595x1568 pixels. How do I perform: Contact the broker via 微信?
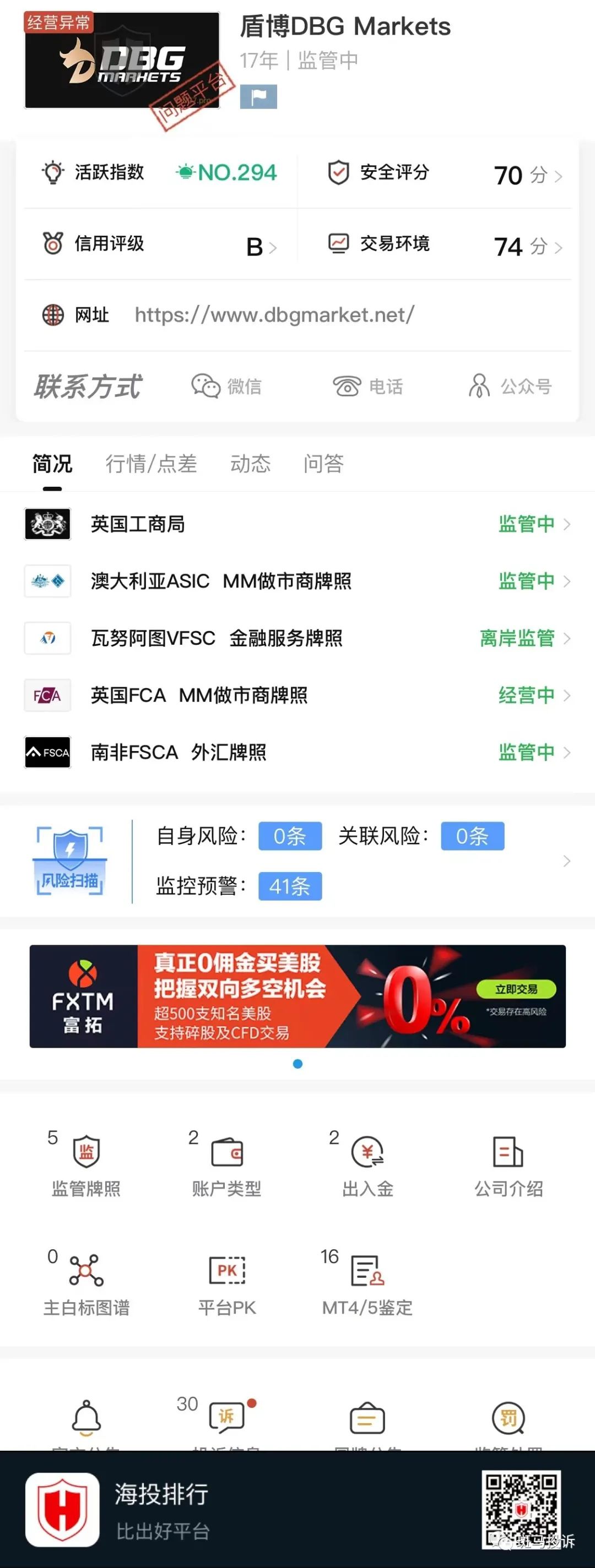pyautogui.click(x=226, y=386)
